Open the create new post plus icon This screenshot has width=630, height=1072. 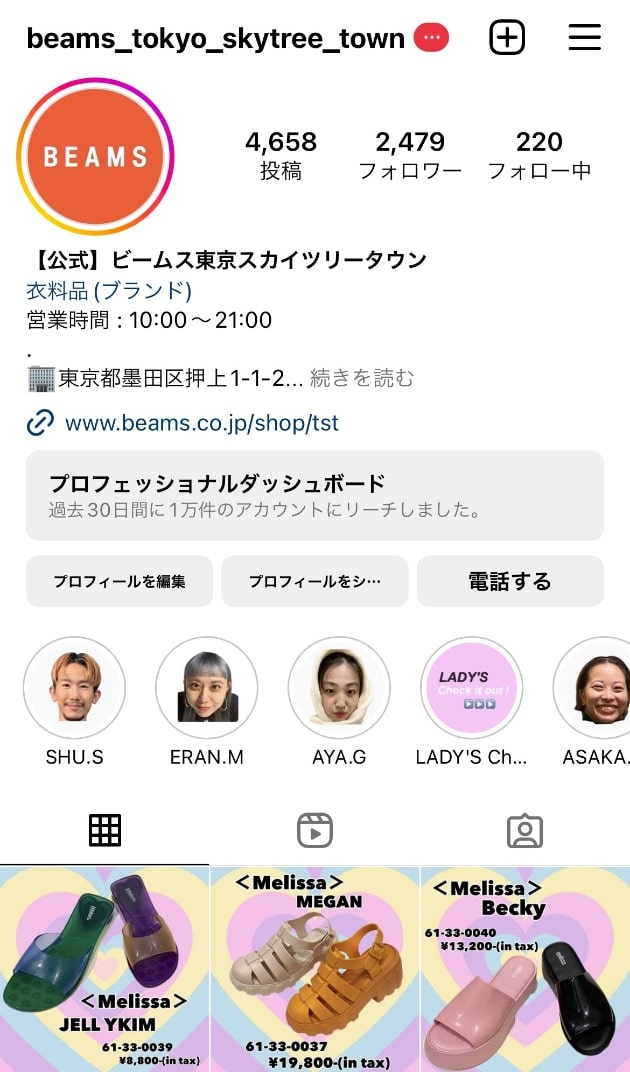[507, 38]
